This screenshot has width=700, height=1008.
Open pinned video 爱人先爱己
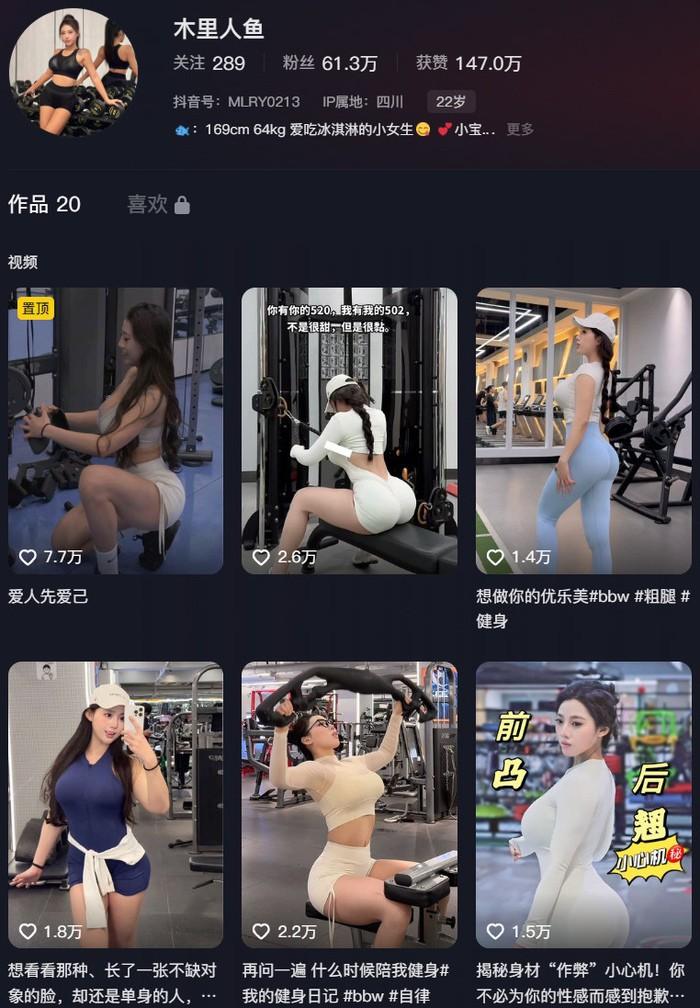click(x=116, y=430)
